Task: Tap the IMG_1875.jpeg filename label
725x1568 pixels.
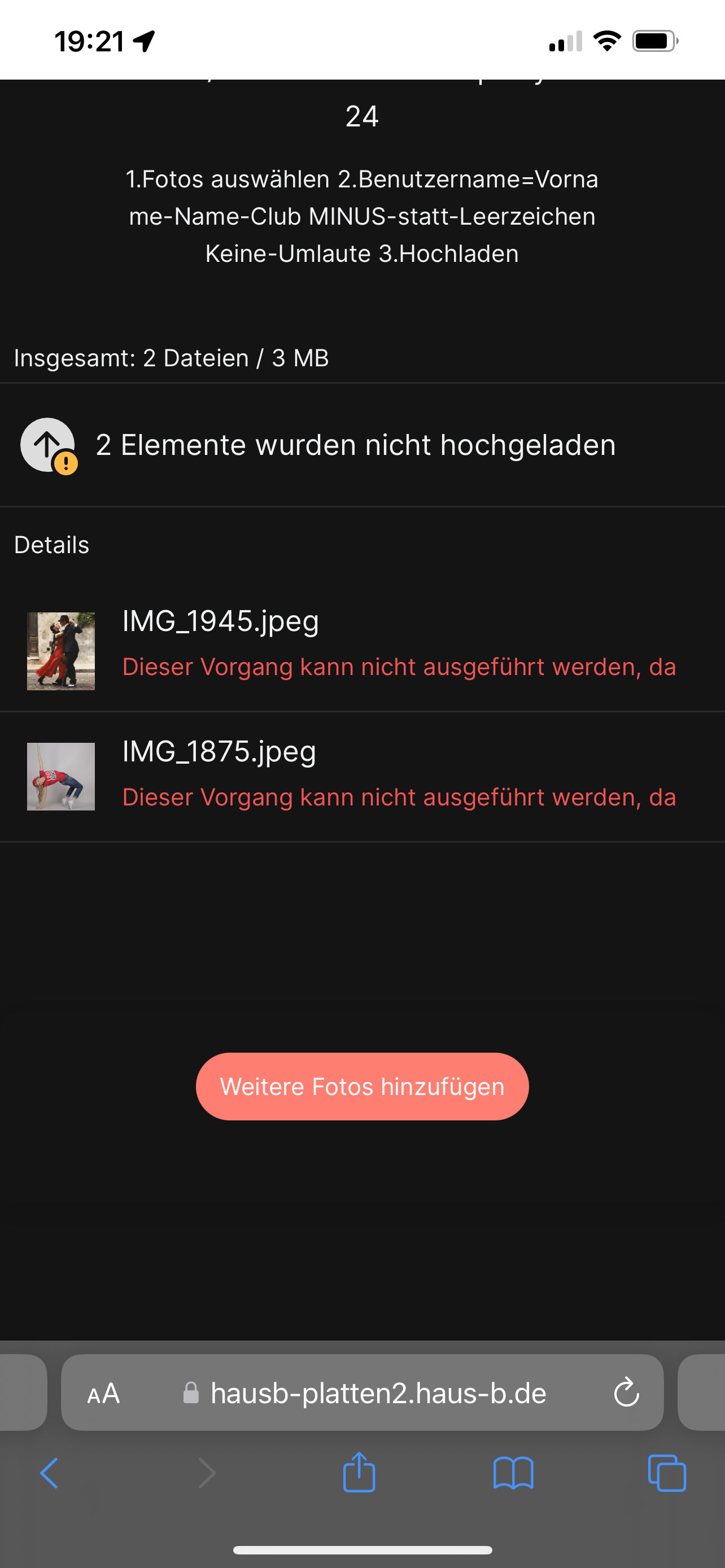Action: [x=219, y=751]
